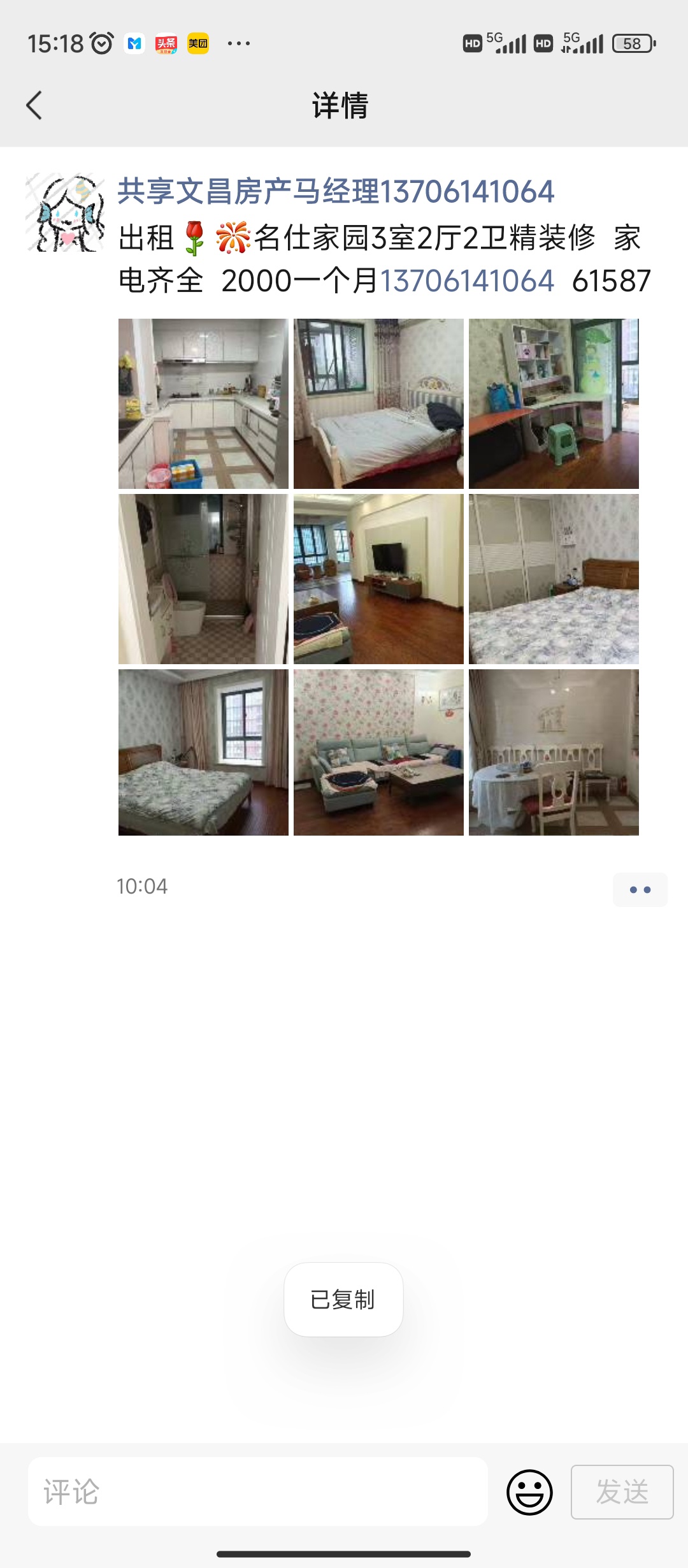The image size is (688, 1568).
Task: Tap the 发送 send button
Action: tap(622, 1492)
